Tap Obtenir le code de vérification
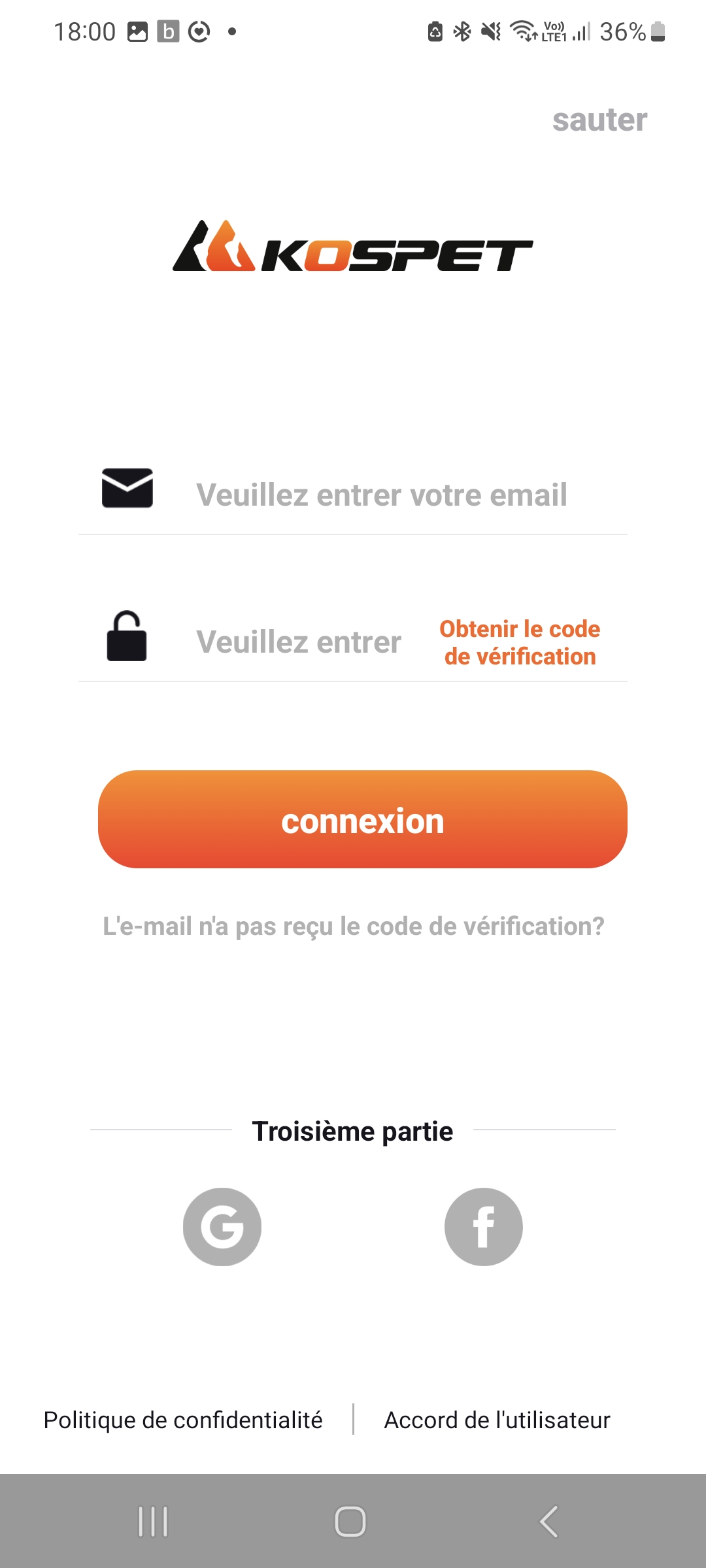 [520, 643]
